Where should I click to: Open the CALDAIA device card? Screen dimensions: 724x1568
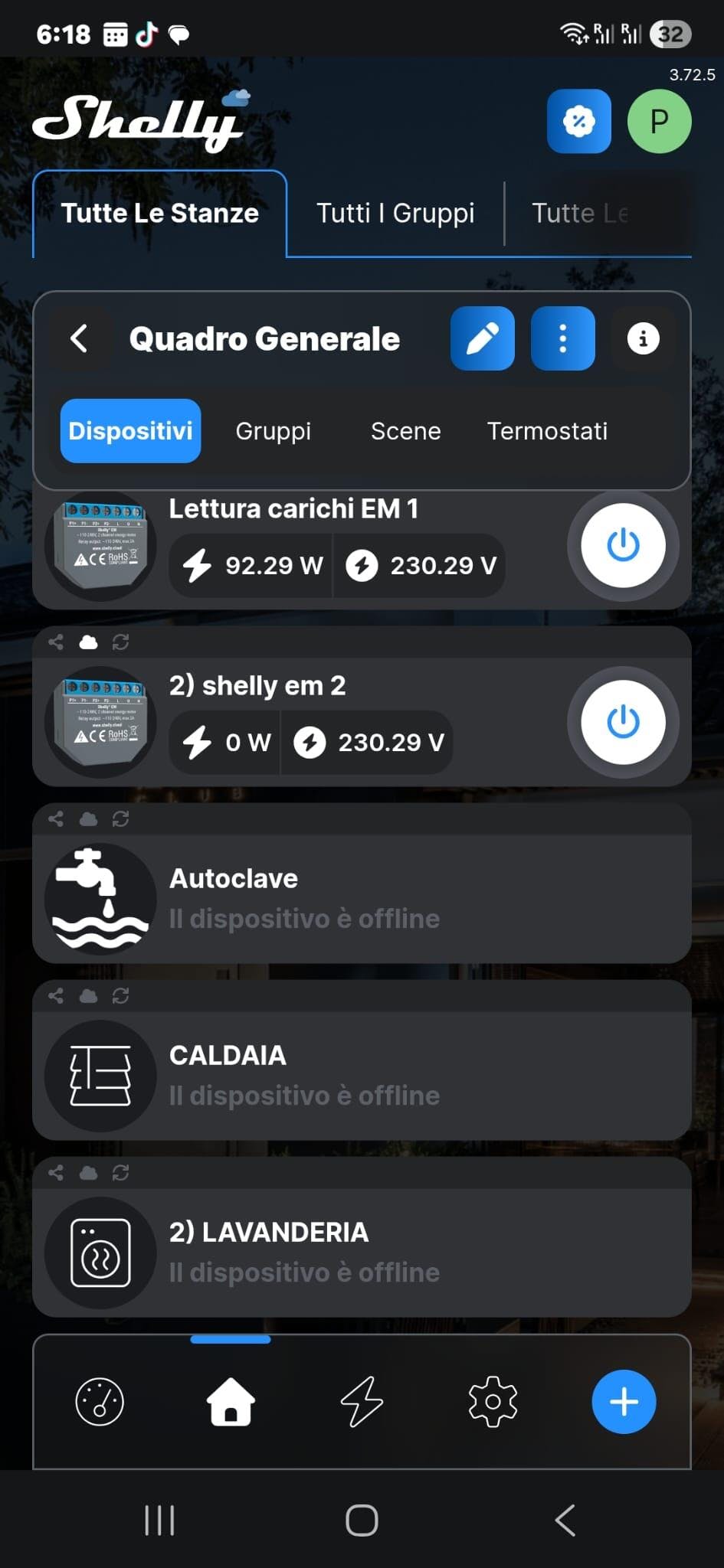(362, 1076)
